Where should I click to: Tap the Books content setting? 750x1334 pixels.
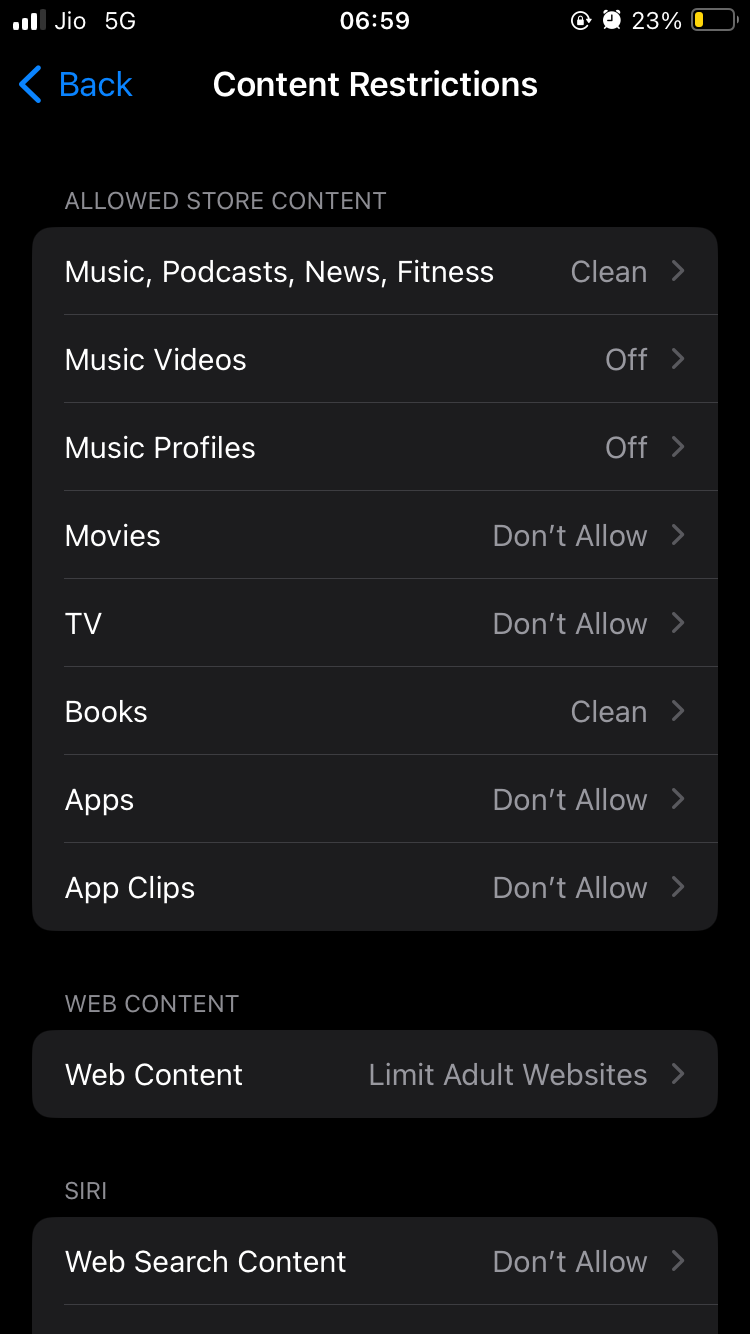[x=375, y=711]
